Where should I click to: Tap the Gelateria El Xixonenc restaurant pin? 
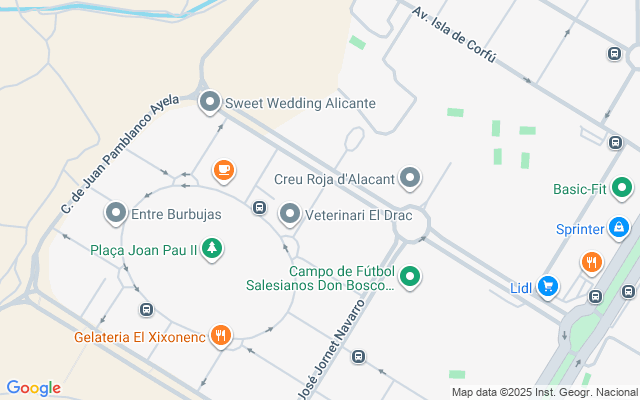pyautogui.click(x=221, y=337)
